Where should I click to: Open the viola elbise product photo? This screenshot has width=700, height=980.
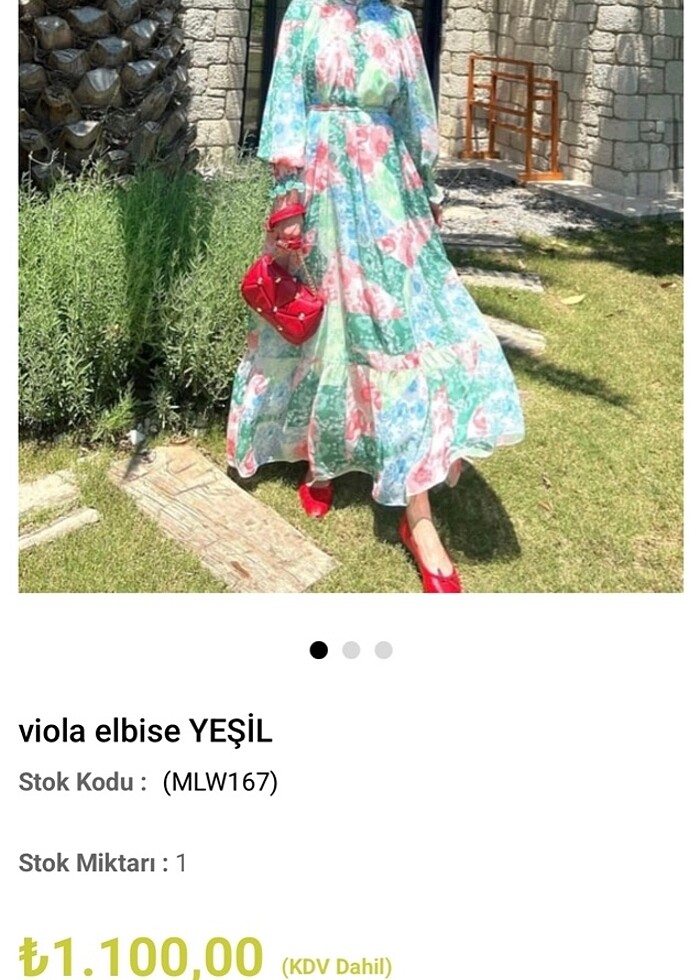[350, 296]
